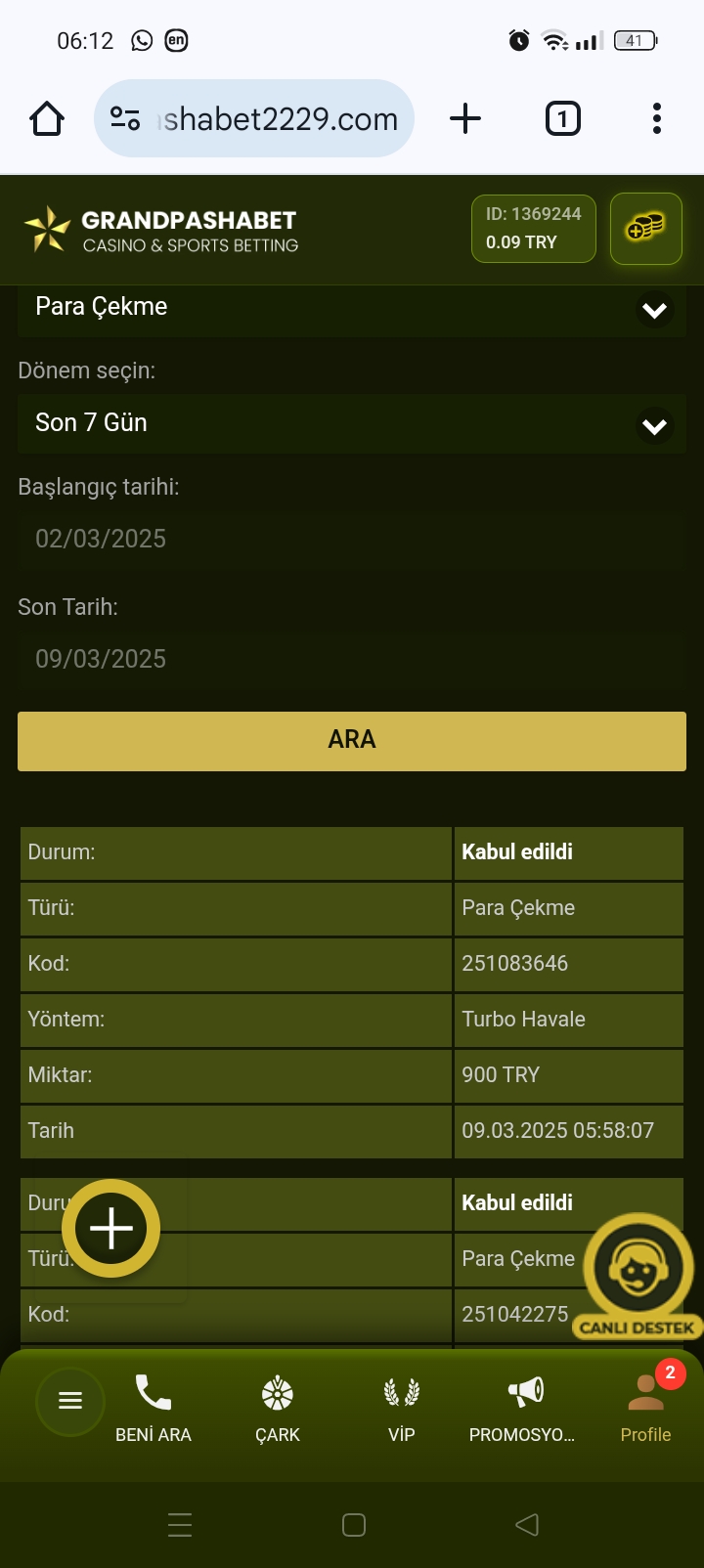Image resolution: width=704 pixels, height=1568 pixels.
Task: Tap the floating plus button
Action: [x=111, y=1228]
